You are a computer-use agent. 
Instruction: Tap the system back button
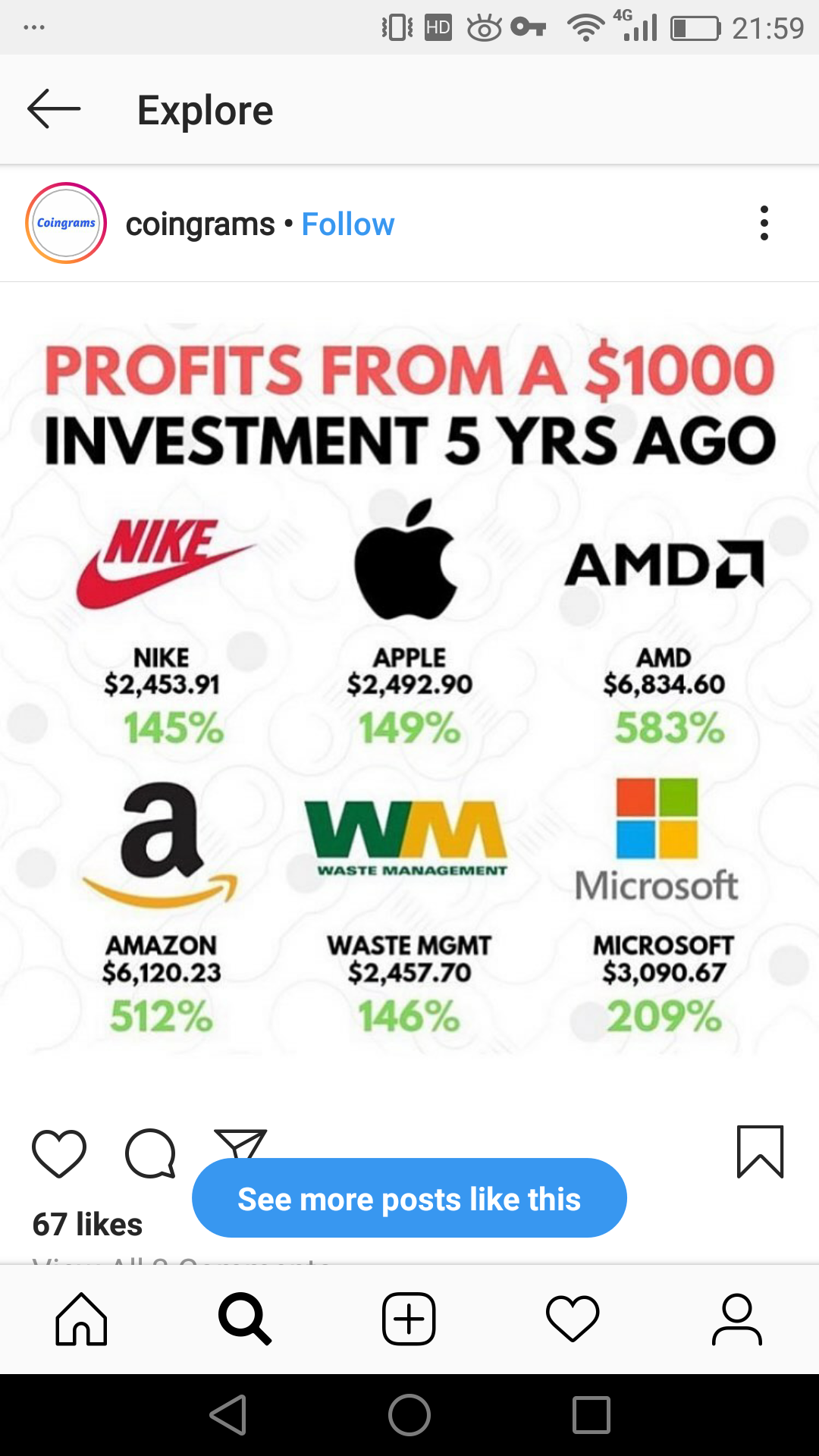click(228, 1415)
